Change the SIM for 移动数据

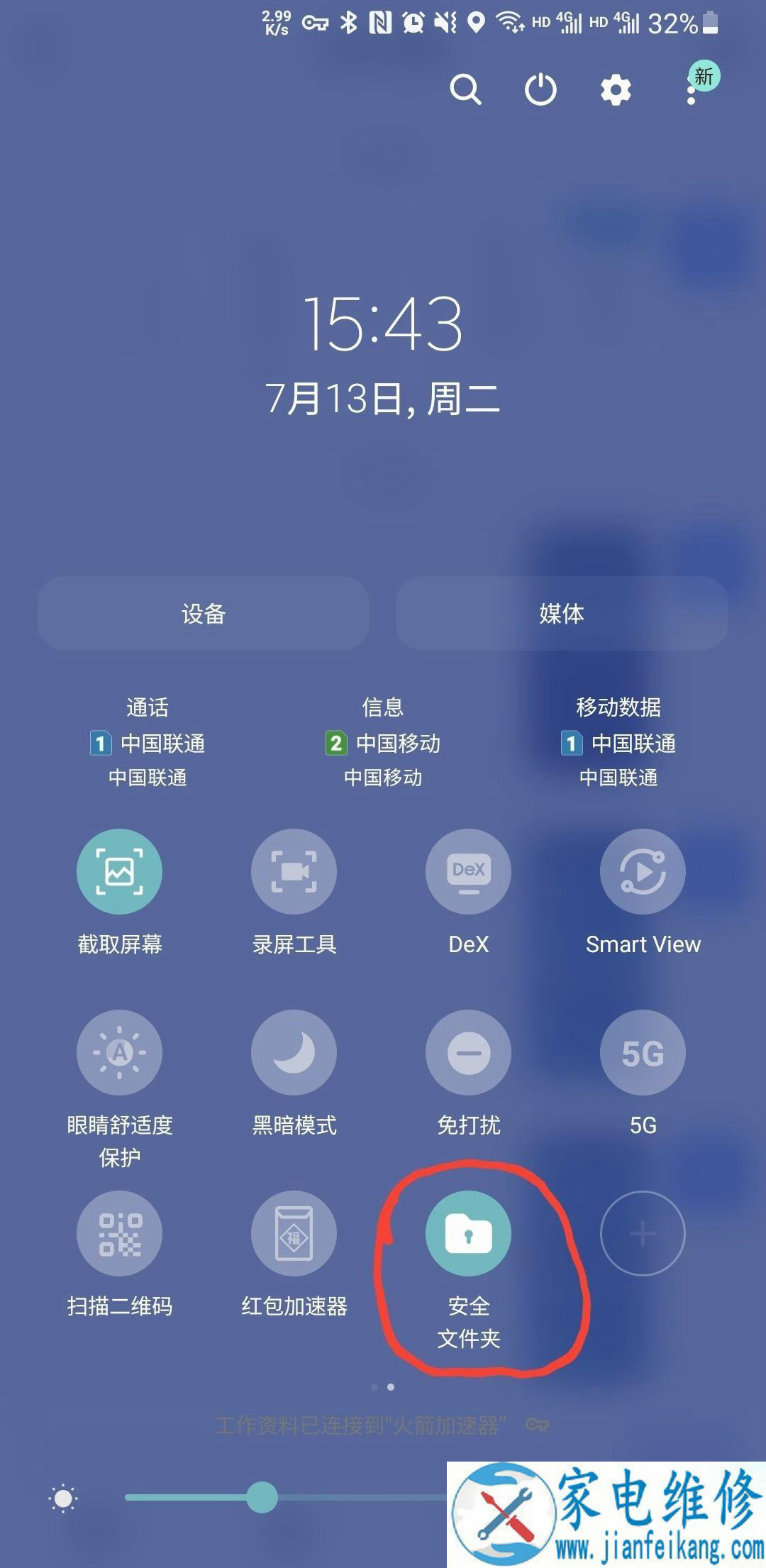pos(618,743)
